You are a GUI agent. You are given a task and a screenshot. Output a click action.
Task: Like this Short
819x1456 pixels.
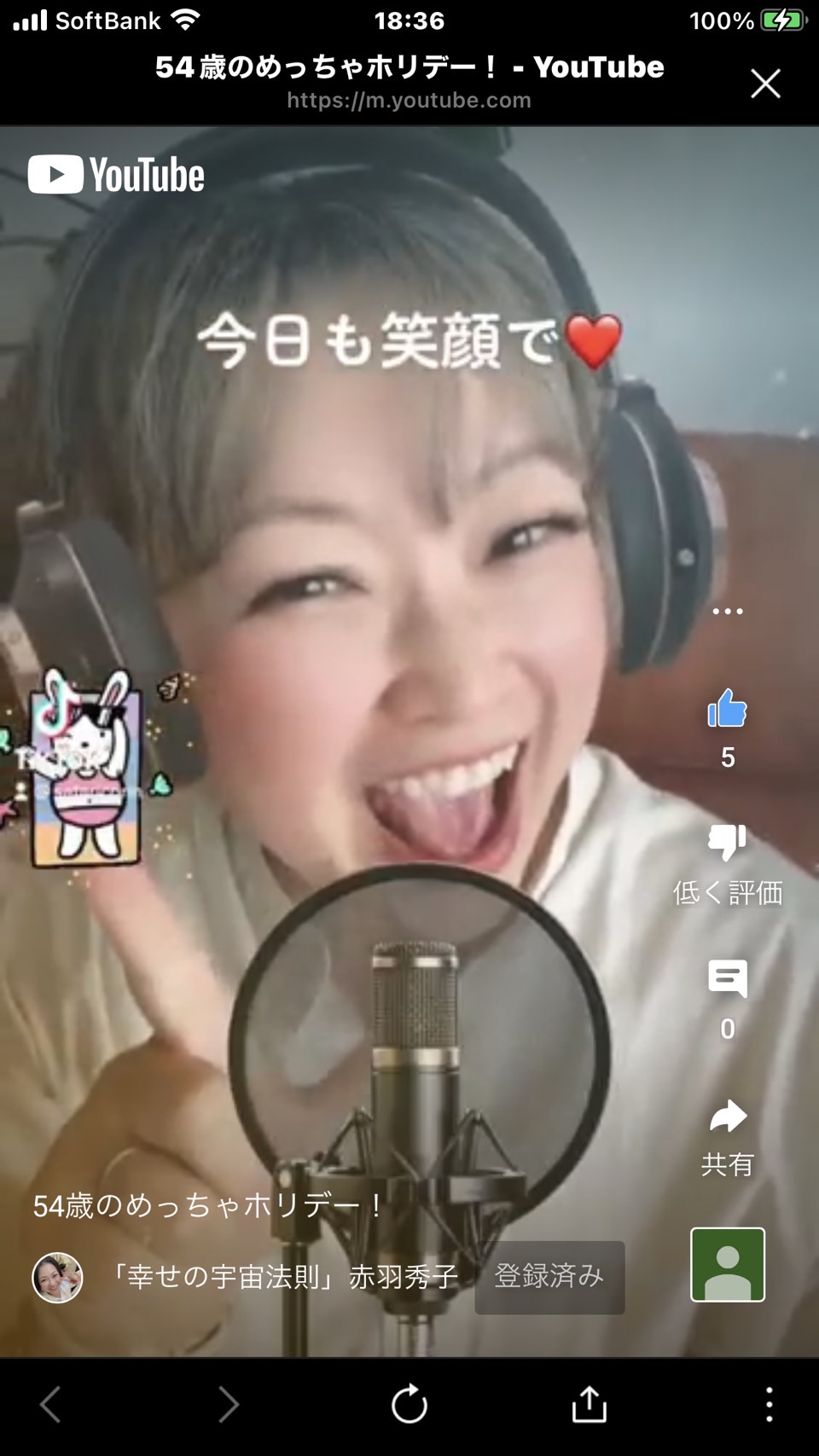pyautogui.click(x=728, y=710)
